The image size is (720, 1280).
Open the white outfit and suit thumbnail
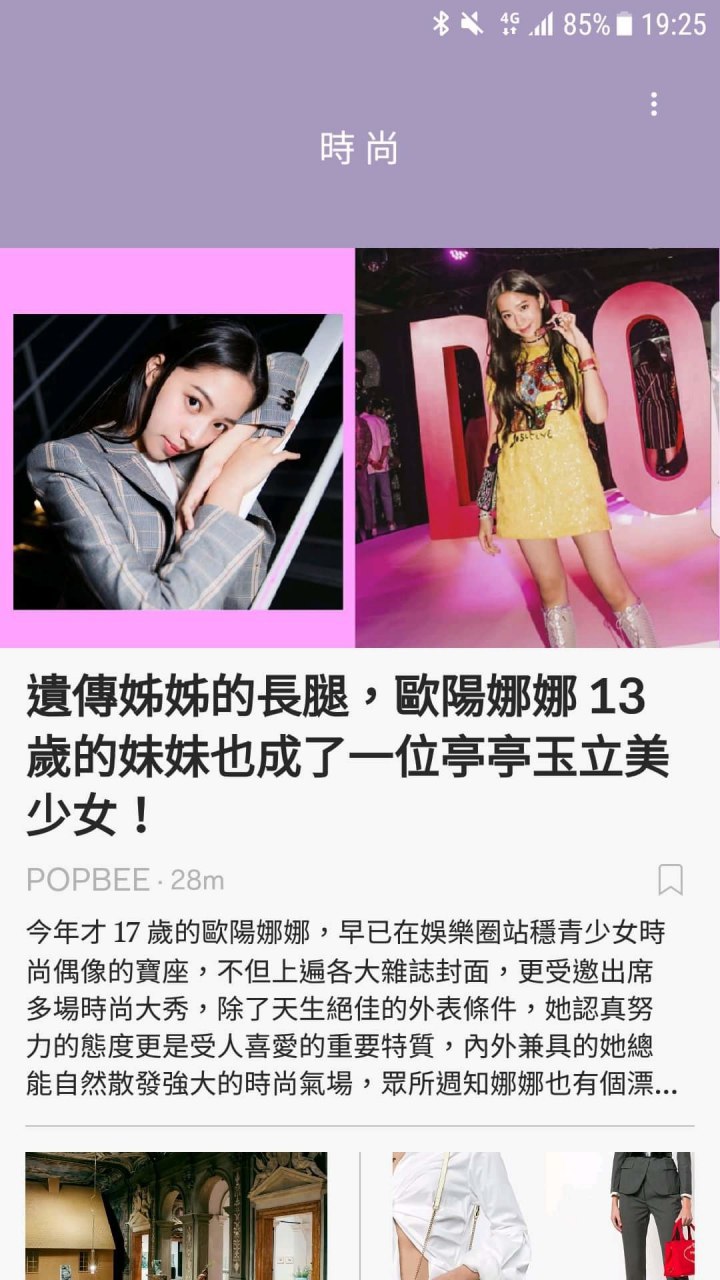point(543,1215)
